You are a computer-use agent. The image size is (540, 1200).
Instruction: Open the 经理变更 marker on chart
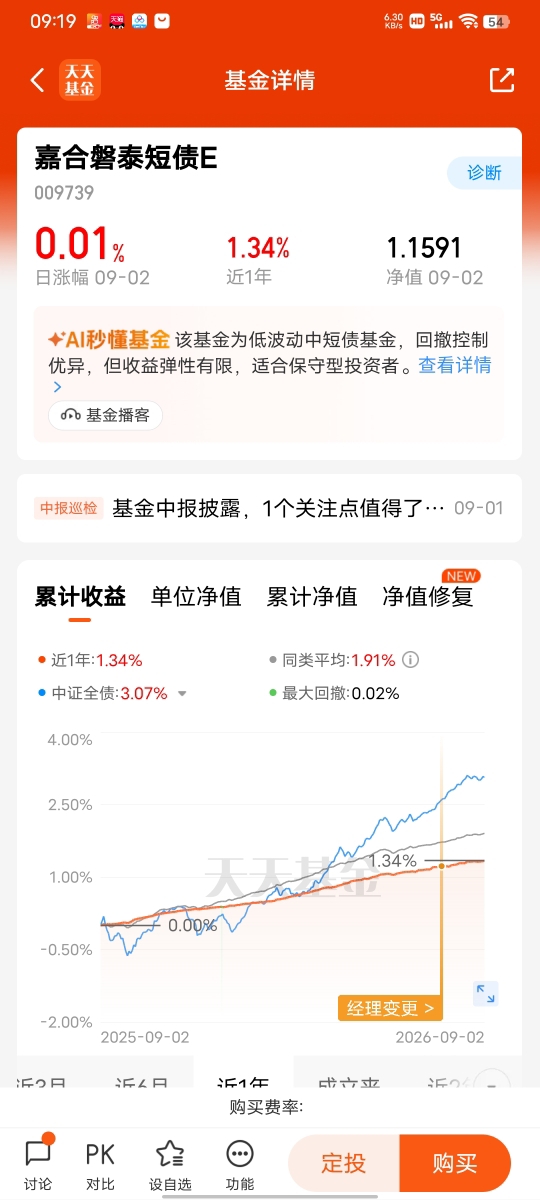pyautogui.click(x=390, y=1008)
